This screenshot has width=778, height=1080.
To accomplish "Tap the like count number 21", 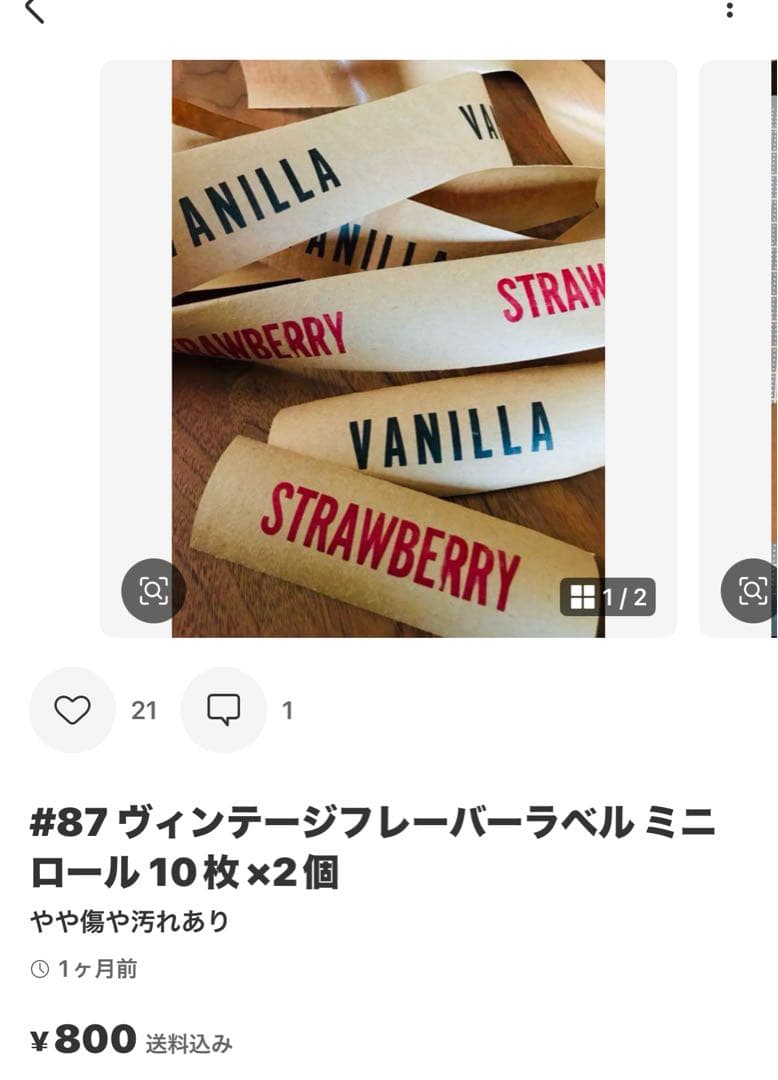I will (x=145, y=710).
